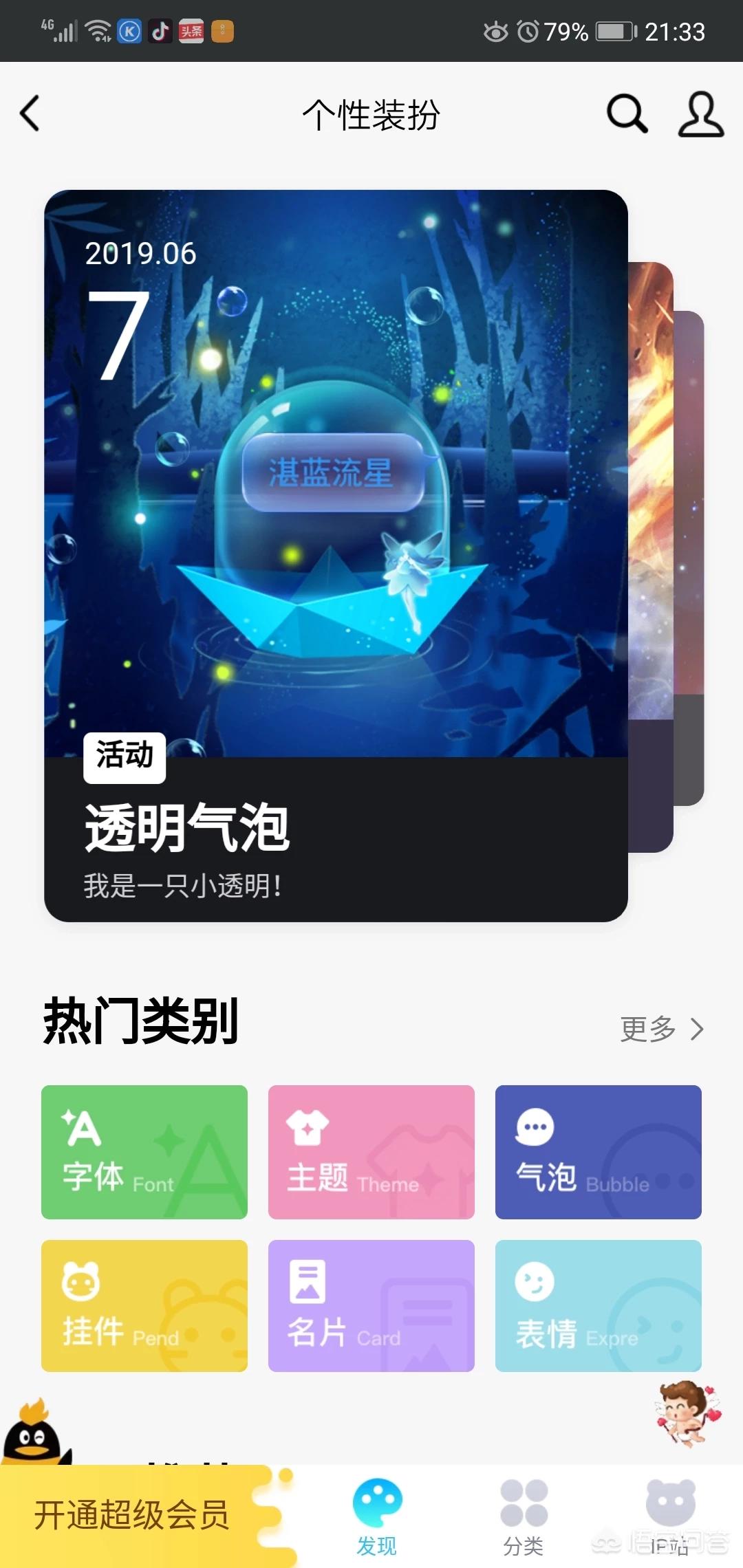This screenshot has height=1568, width=743.
Task: Open the profile icon at top right
Action: (x=700, y=114)
